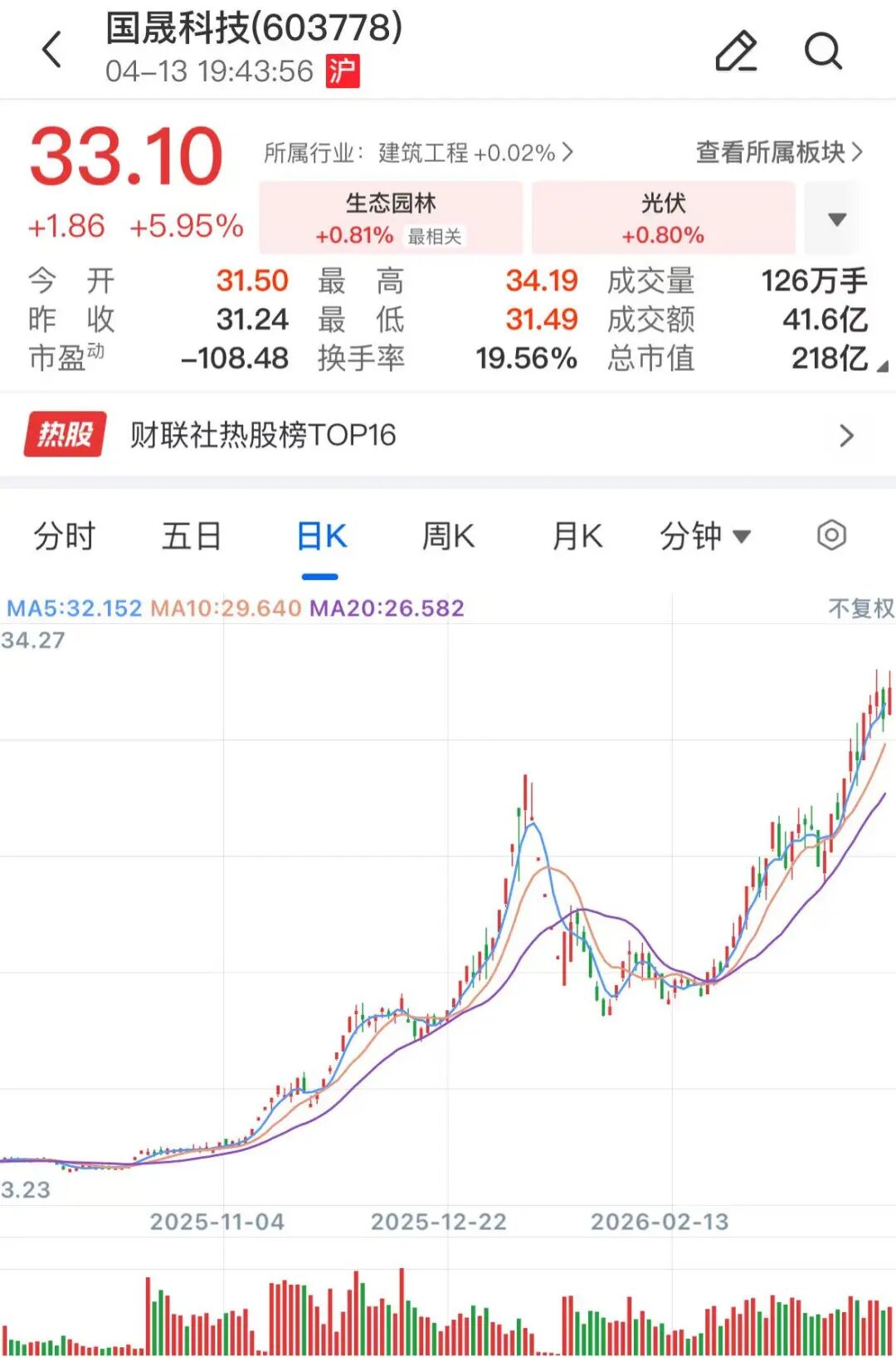The height and width of the screenshot is (1357, 896).
Task: Tap the pencil edit icon
Action: [x=736, y=51]
